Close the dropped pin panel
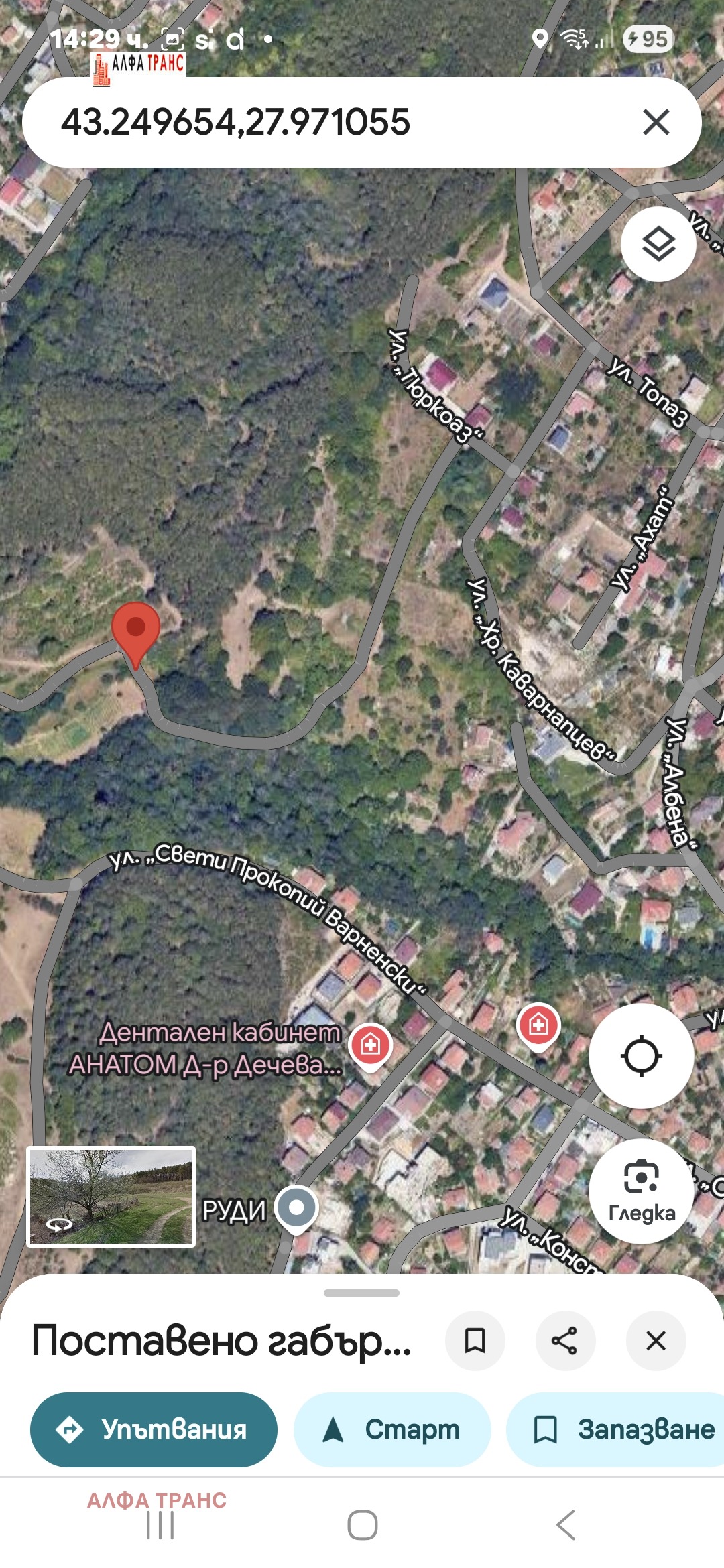This screenshot has height=1568, width=724. 656,1341
